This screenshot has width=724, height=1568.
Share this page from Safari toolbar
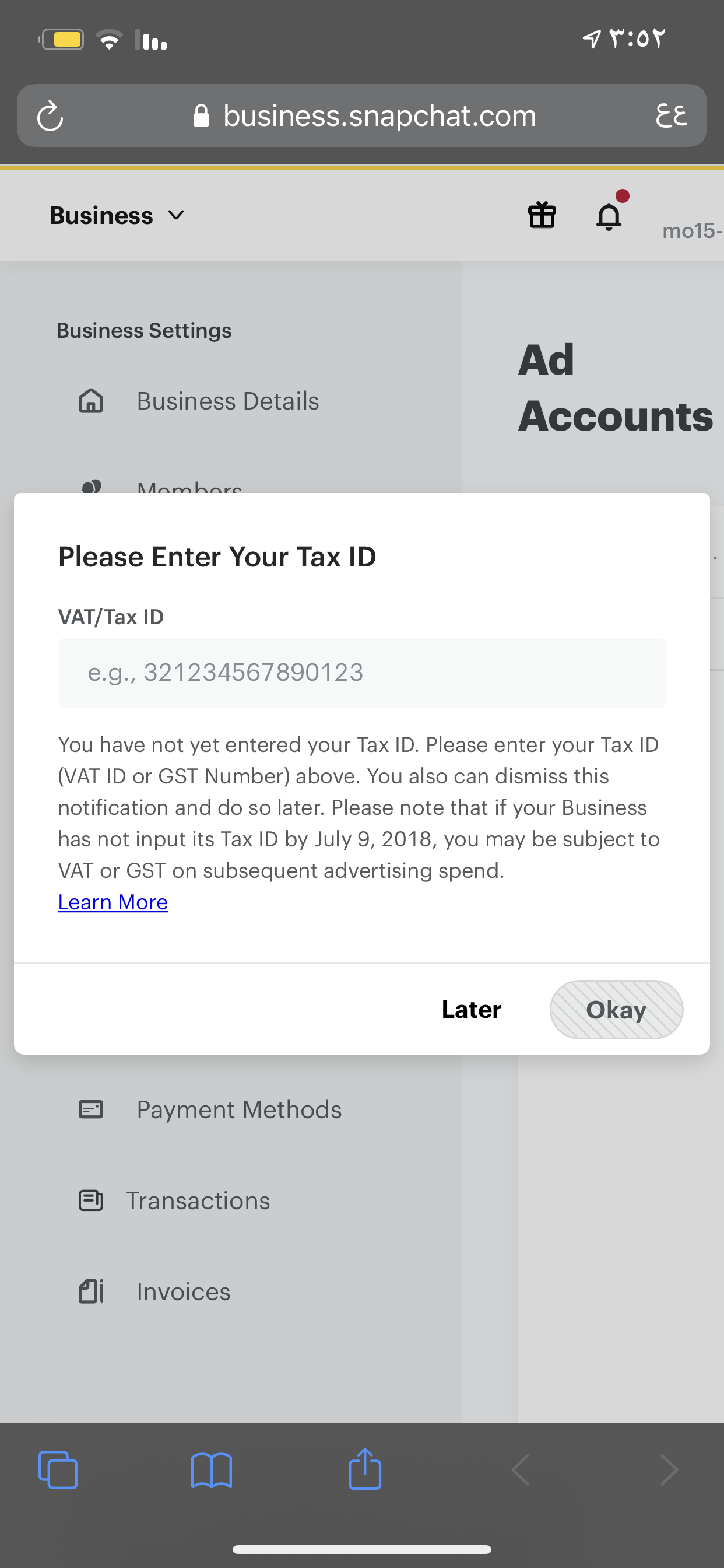364,1468
